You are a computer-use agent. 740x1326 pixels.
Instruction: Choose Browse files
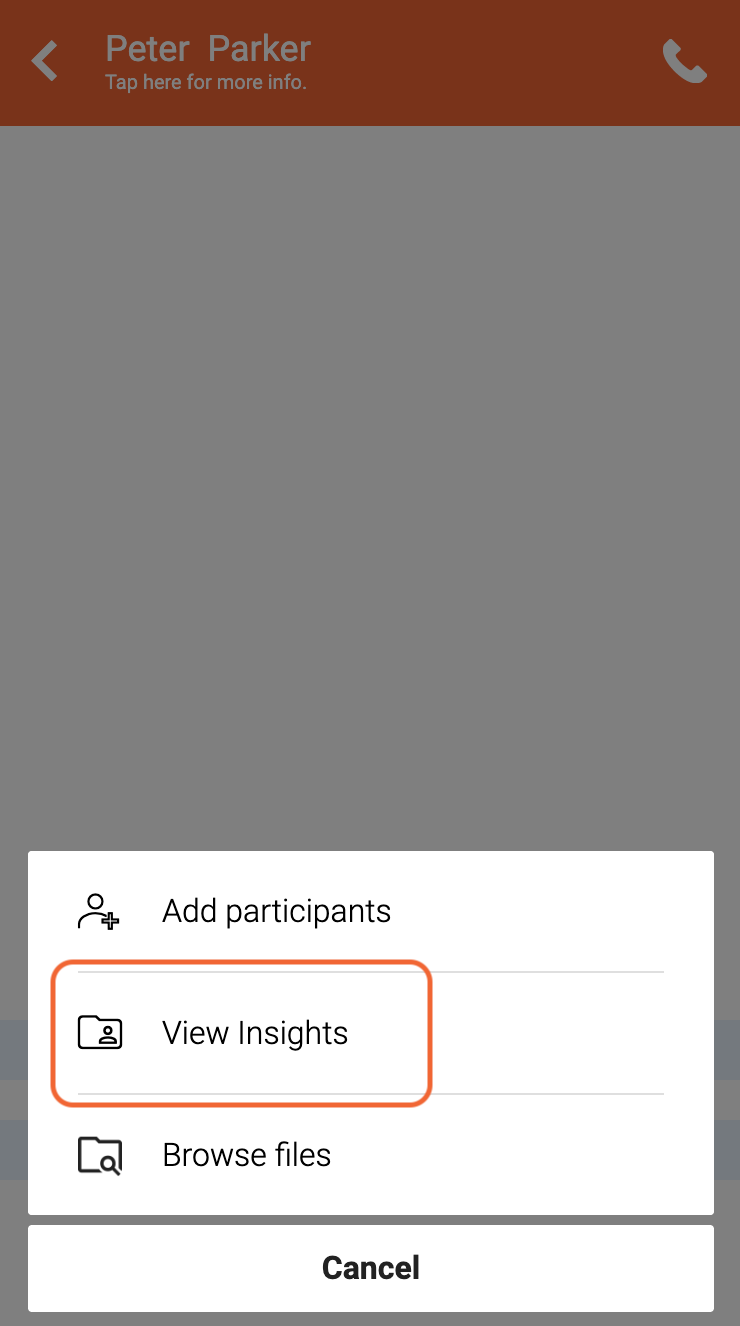(x=370, y=1155)
